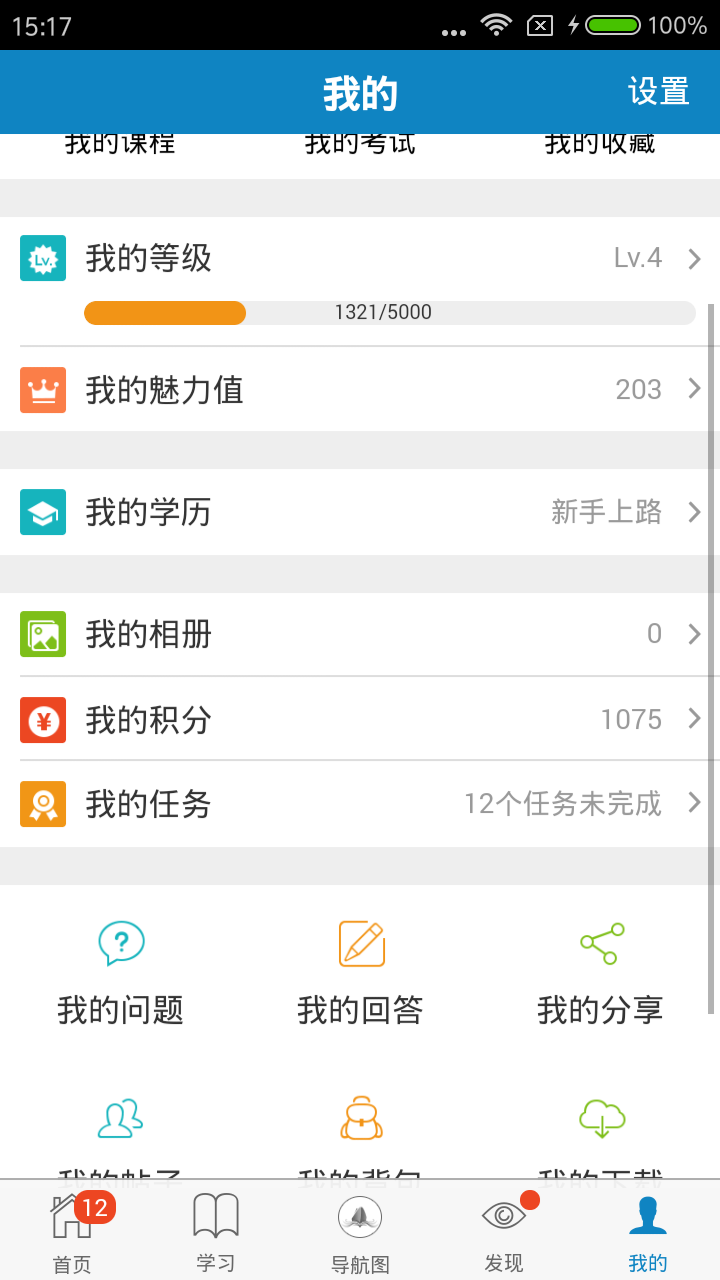This screenshot has width=720, height=1280.
Task: Click the 1321/5000 level progress bar
Action: (x=390, y=312)
